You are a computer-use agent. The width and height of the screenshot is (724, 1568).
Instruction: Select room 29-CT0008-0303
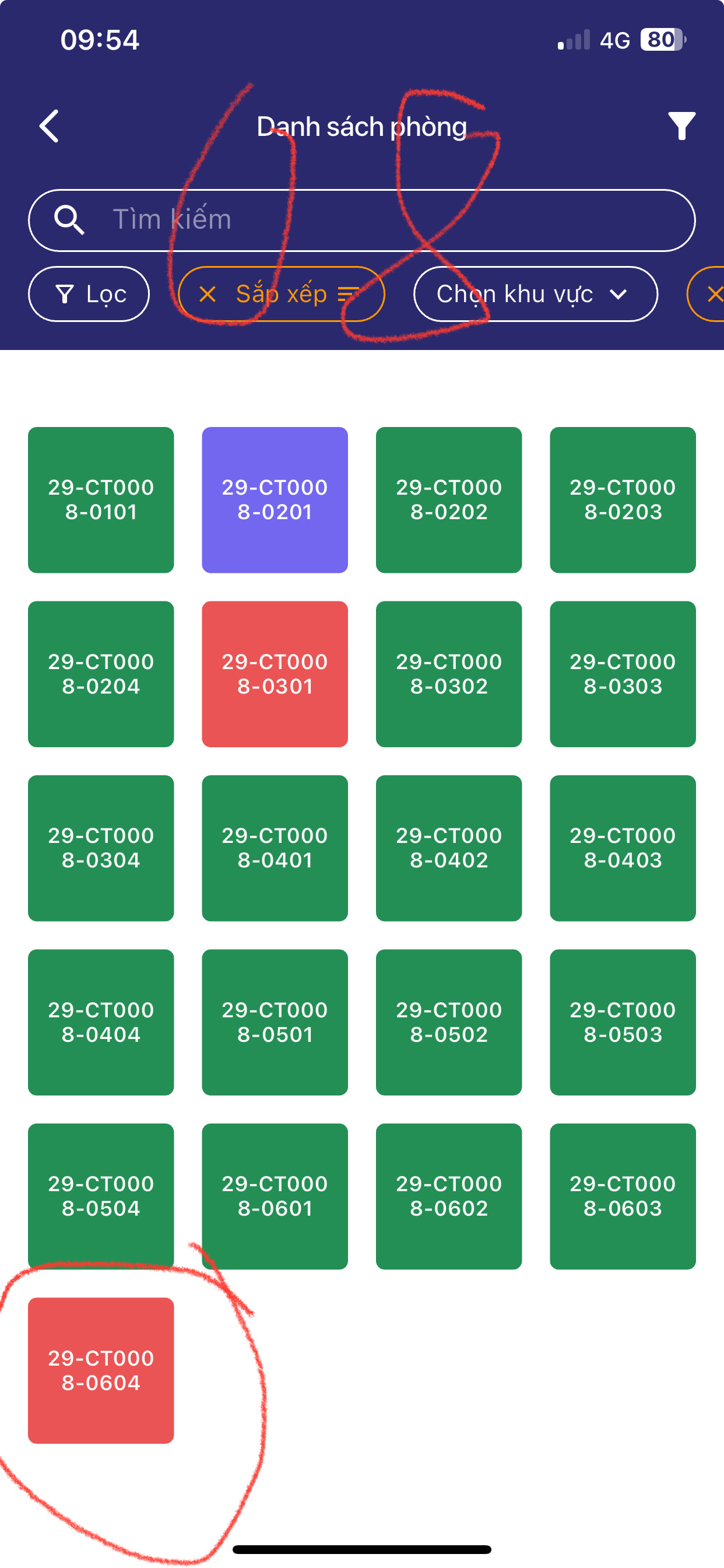(623, 674)
